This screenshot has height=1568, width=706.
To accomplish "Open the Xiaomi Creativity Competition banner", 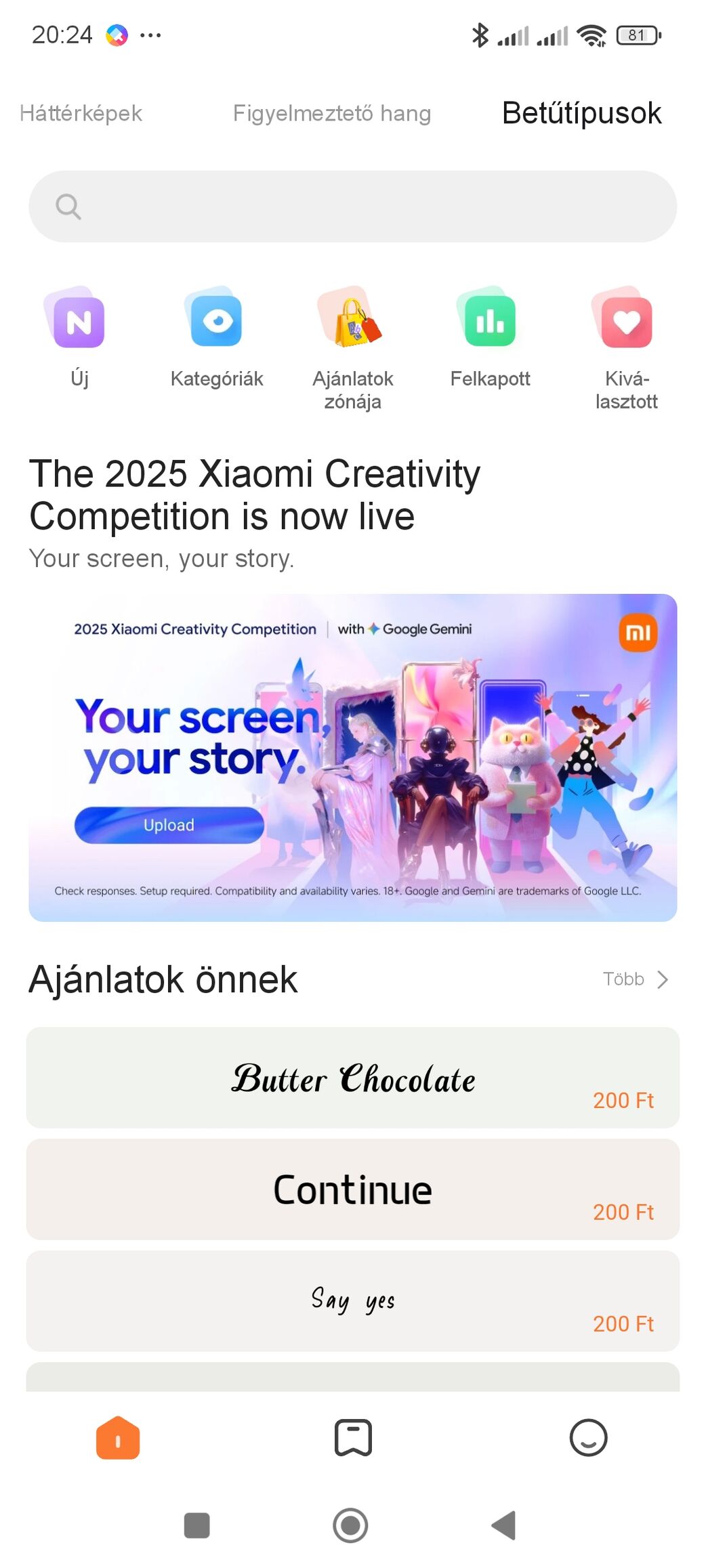I will [x=352, y=757].
